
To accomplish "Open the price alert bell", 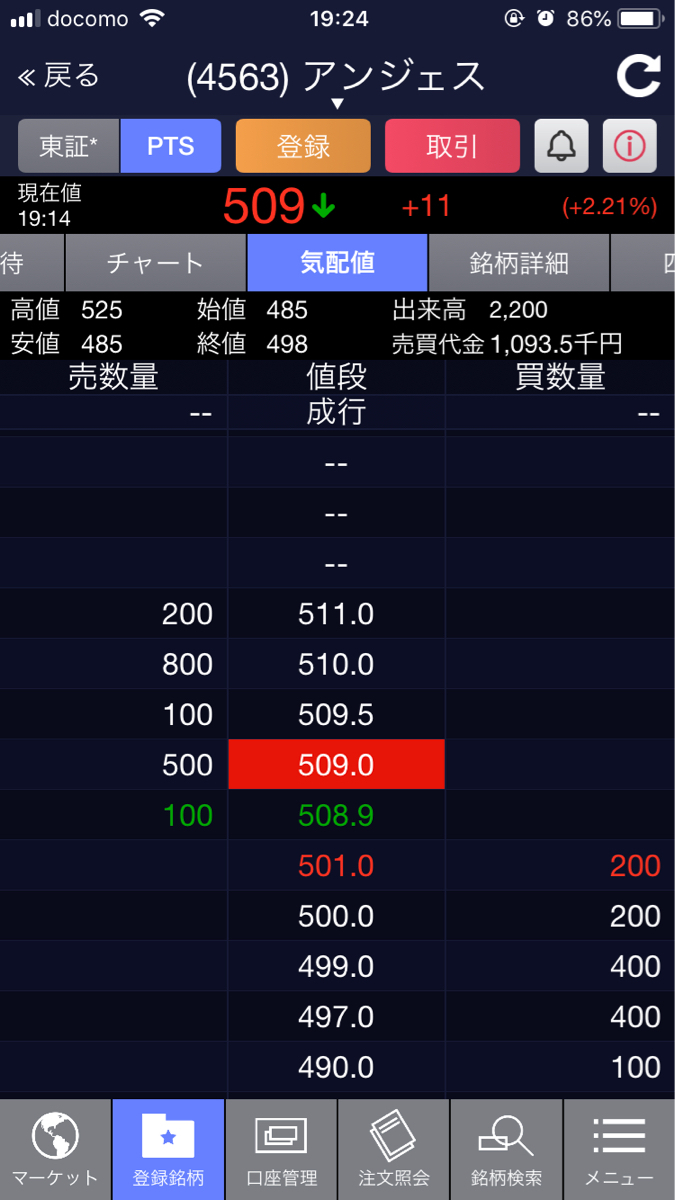I will 562,146.
